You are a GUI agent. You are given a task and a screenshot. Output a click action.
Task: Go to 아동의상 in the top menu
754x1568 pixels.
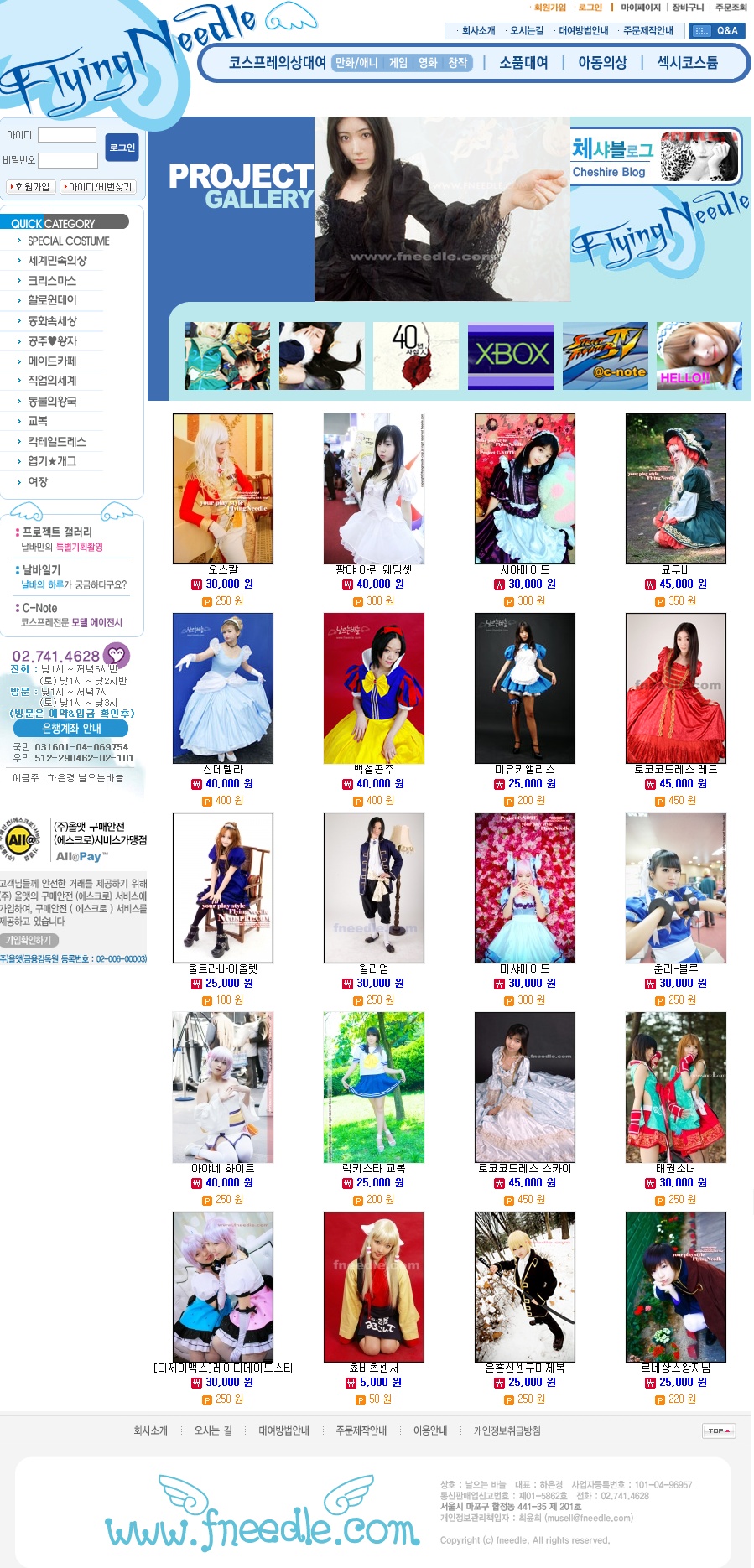click(602, 63)
